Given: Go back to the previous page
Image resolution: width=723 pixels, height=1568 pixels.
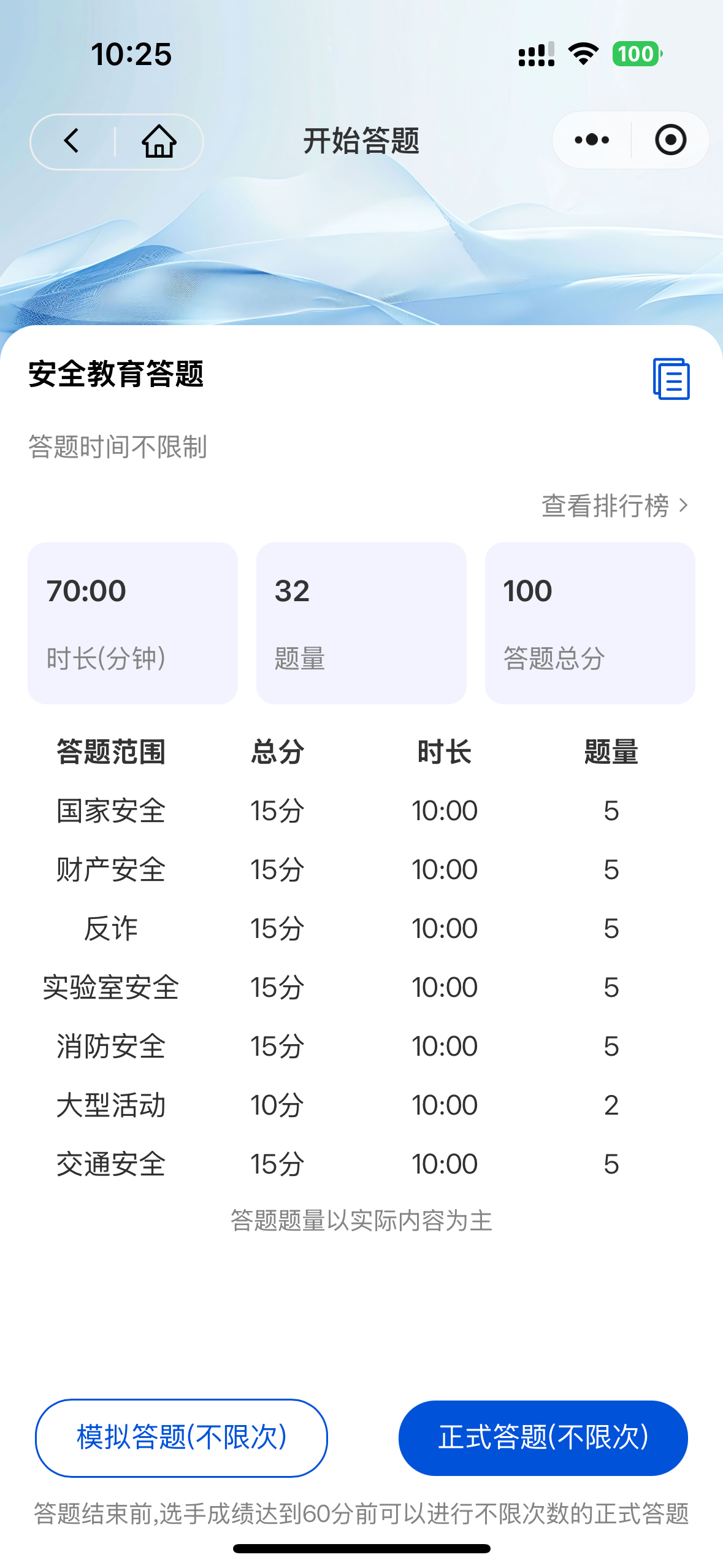Looking at the screenshot, I should (72, 141).
